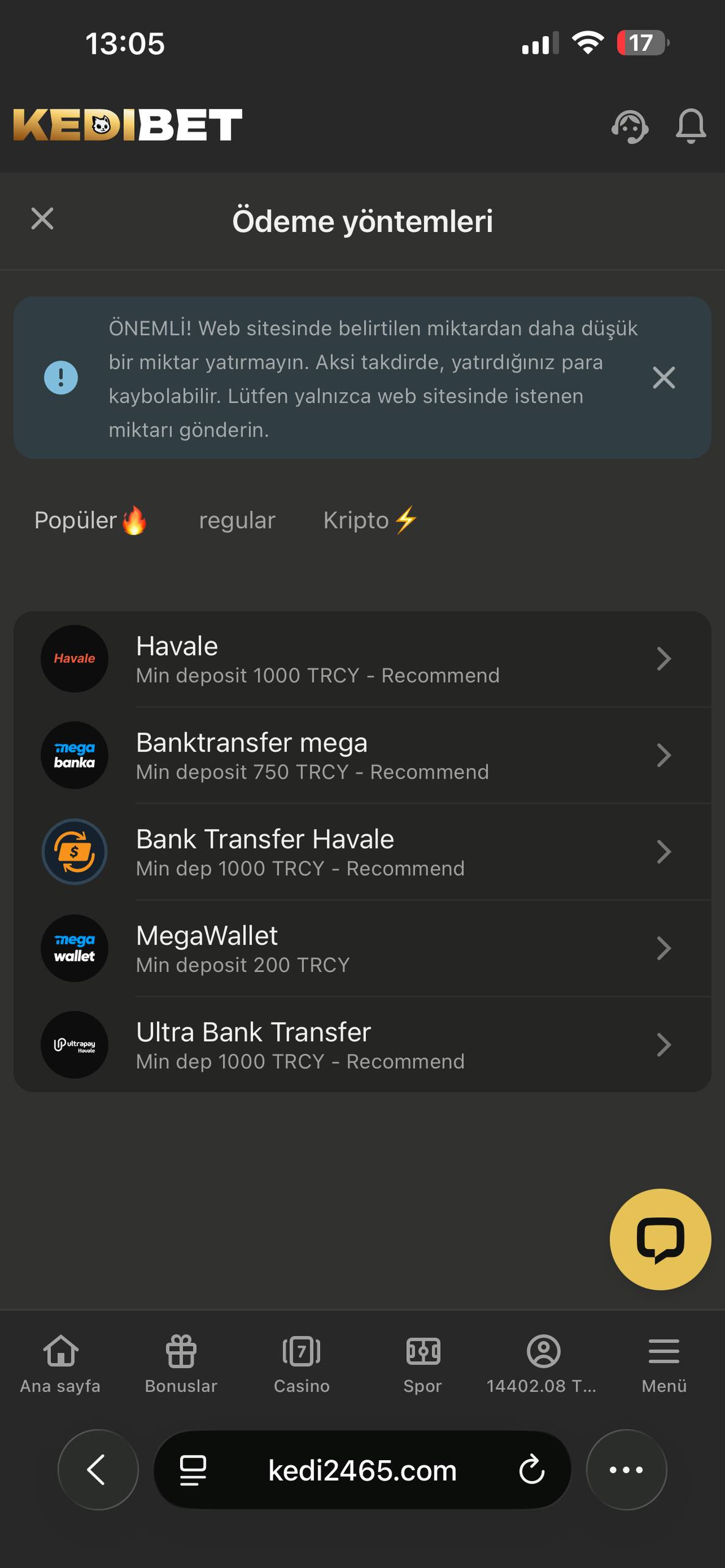725x1568 pixels.
Task: Open Bank Transfer Havale method
Action: tap(362, 852)
